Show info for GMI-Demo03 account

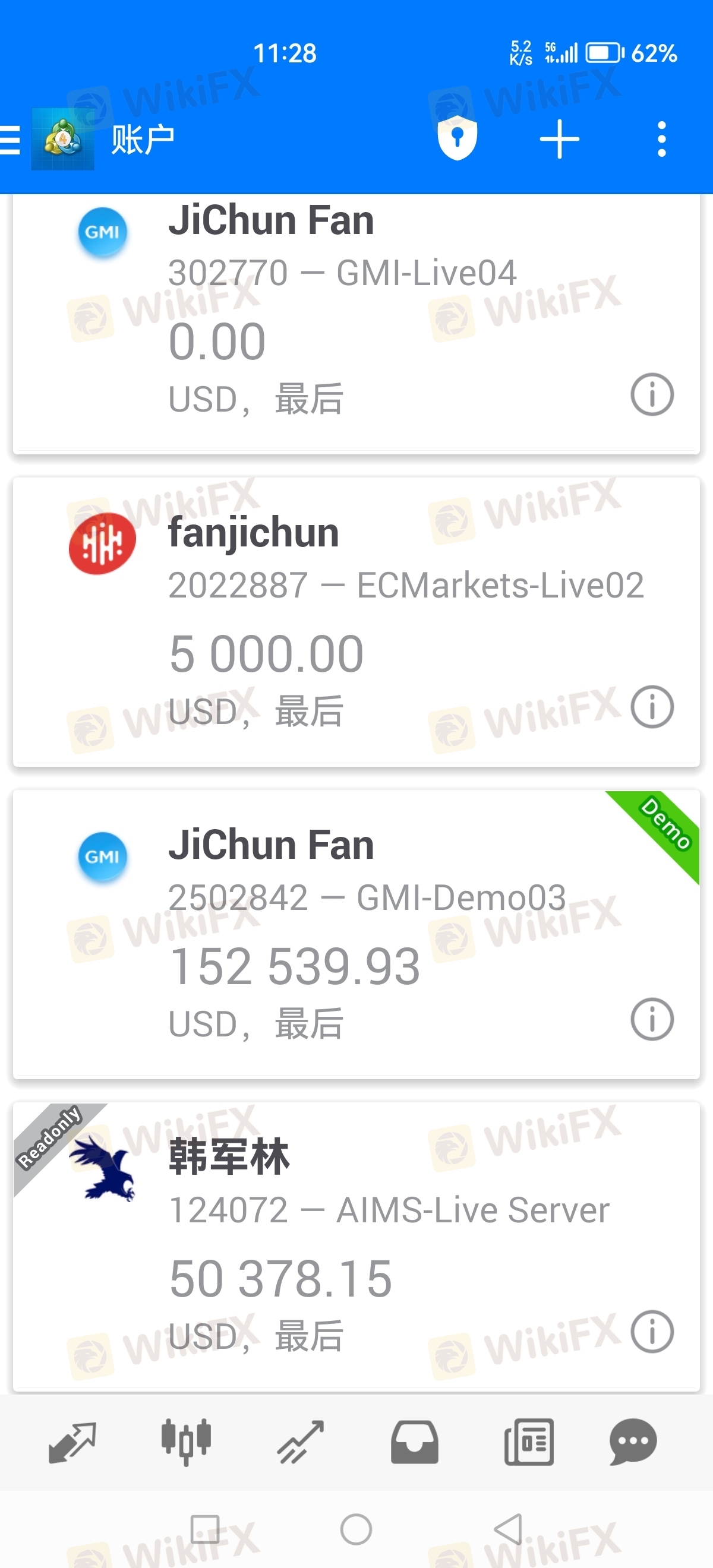click(652, 1019)
